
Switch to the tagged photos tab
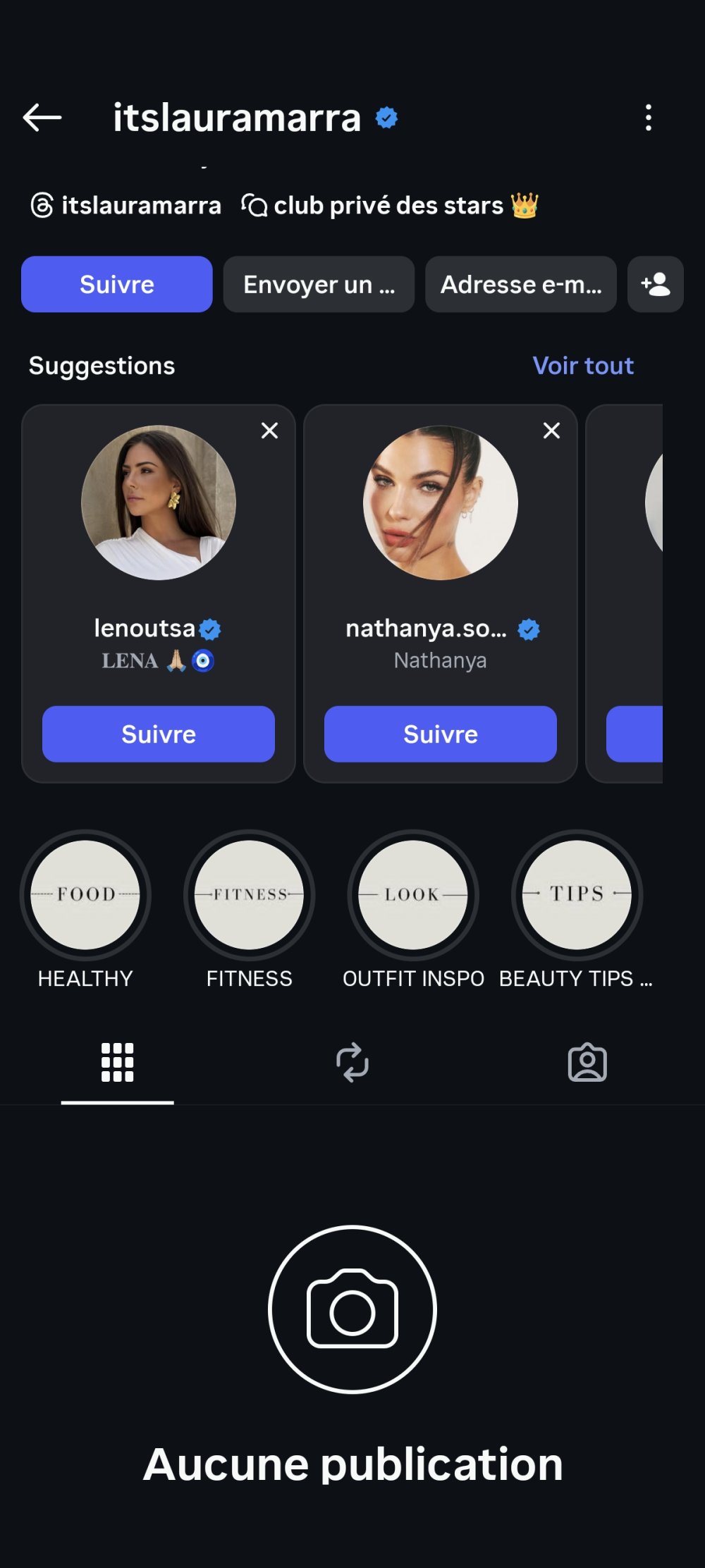click(587, 1062)
